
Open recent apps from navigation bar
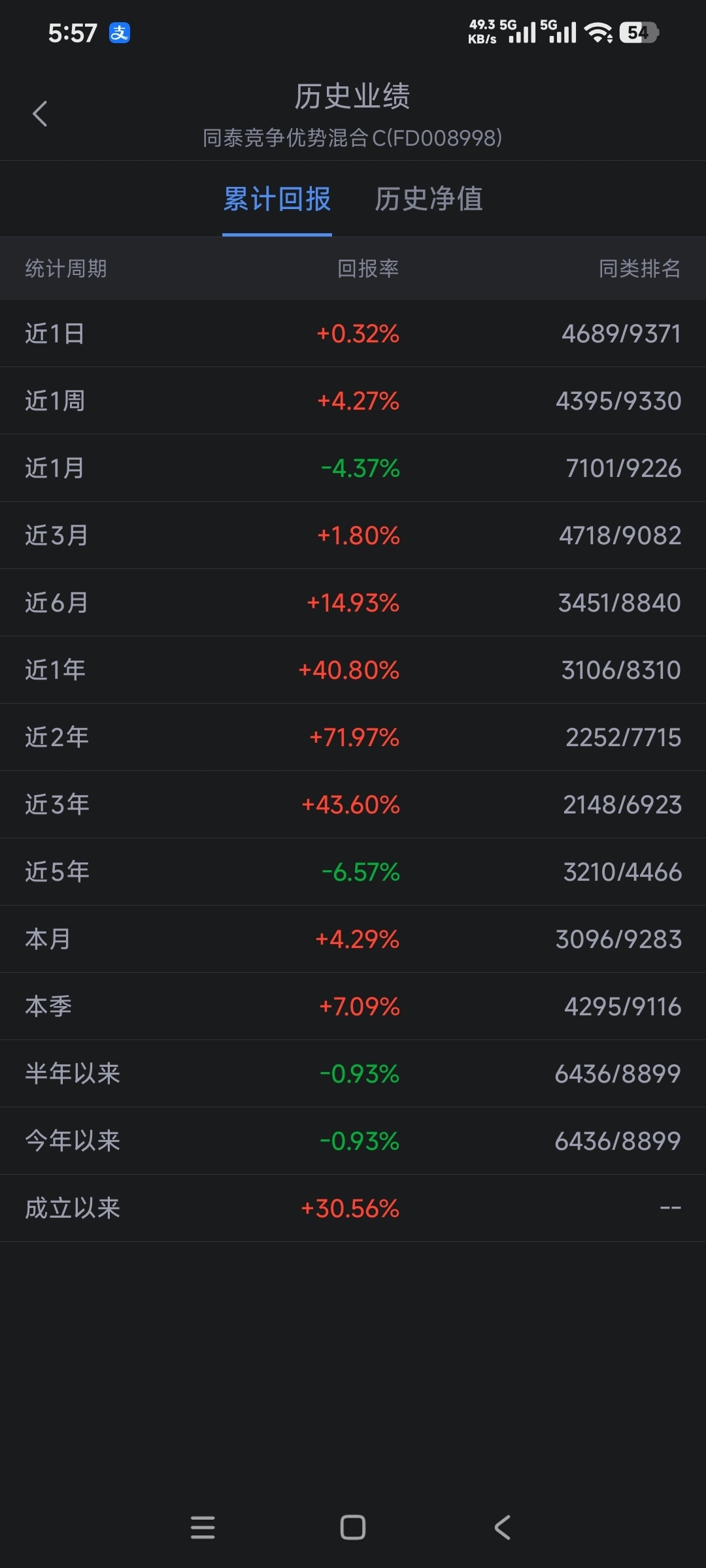pos(203,1527)
